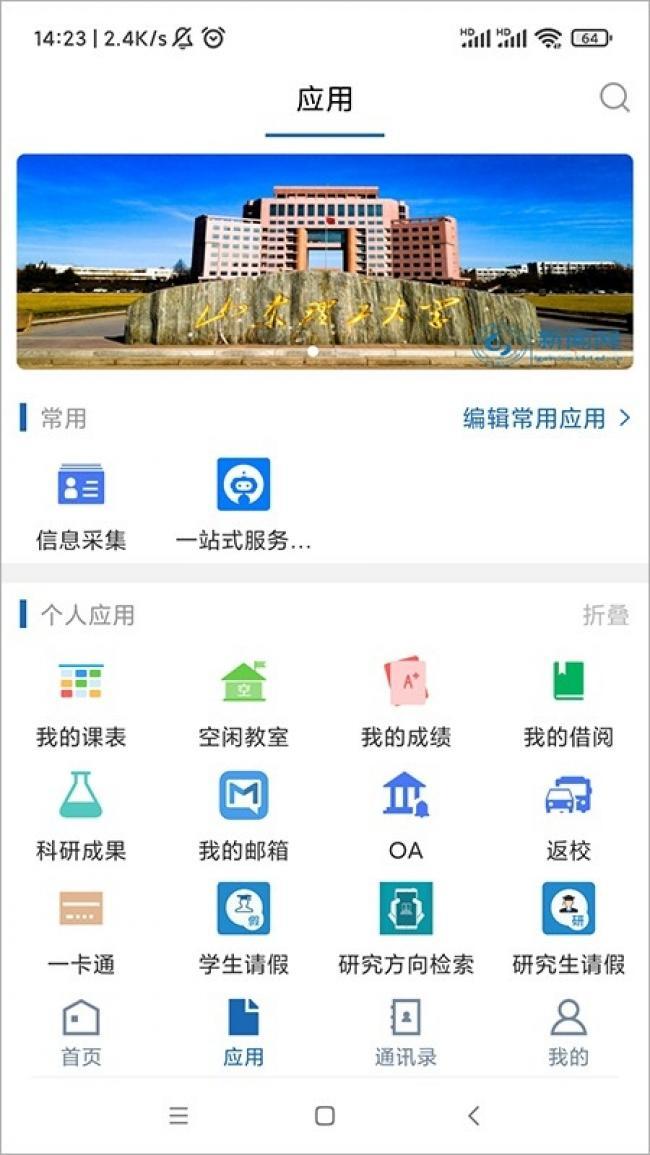
Task: Tap 编辑常用应用 link
Action: tap(547, 418)
